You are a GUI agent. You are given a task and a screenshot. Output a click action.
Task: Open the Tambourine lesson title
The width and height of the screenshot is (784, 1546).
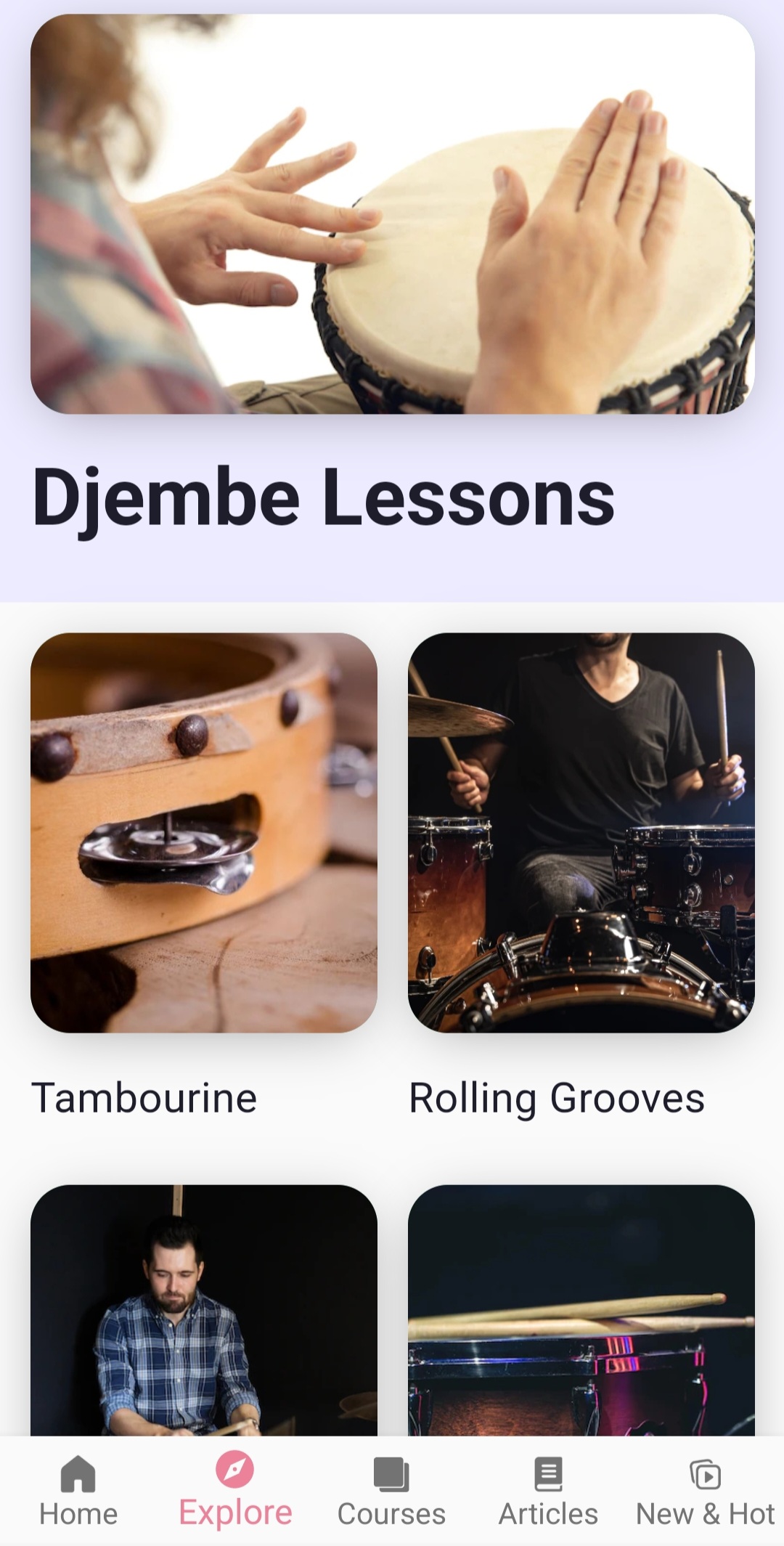[144, 1098]
